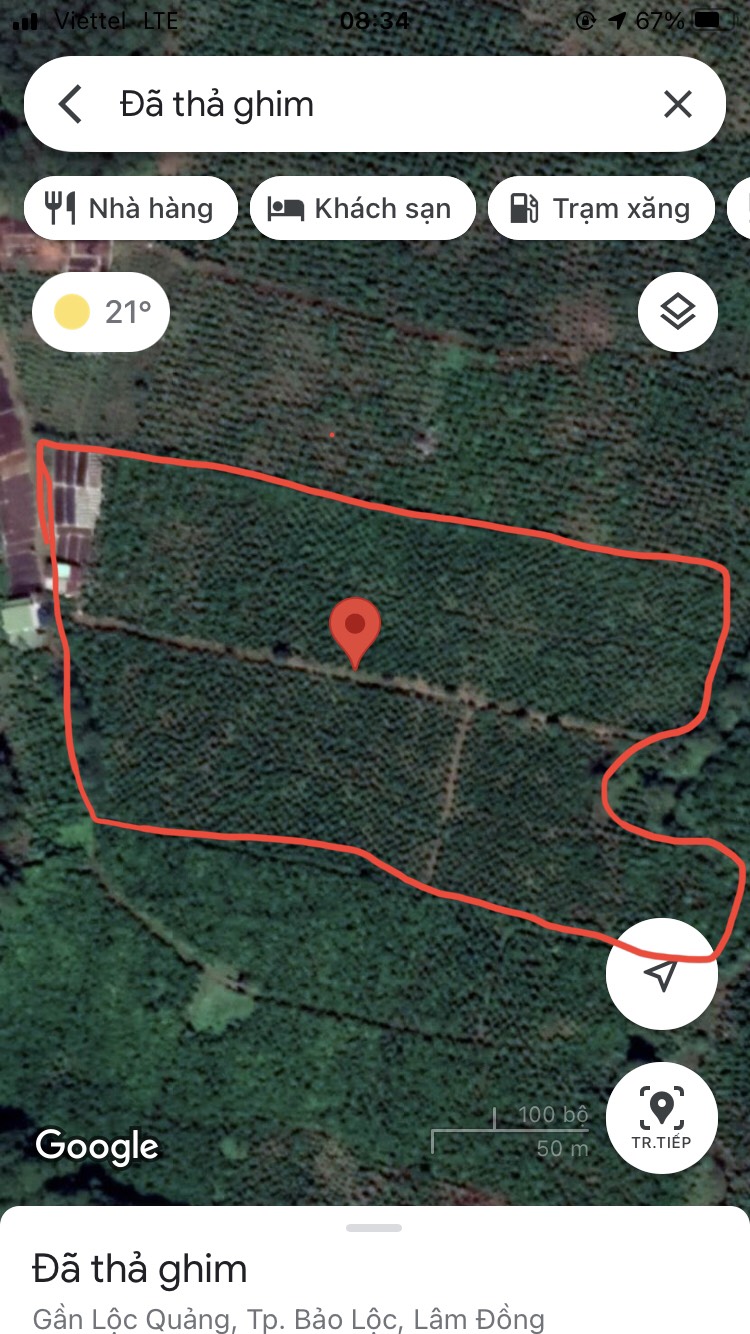Clear the dropped pin with the X

click(x=678, y=104)
